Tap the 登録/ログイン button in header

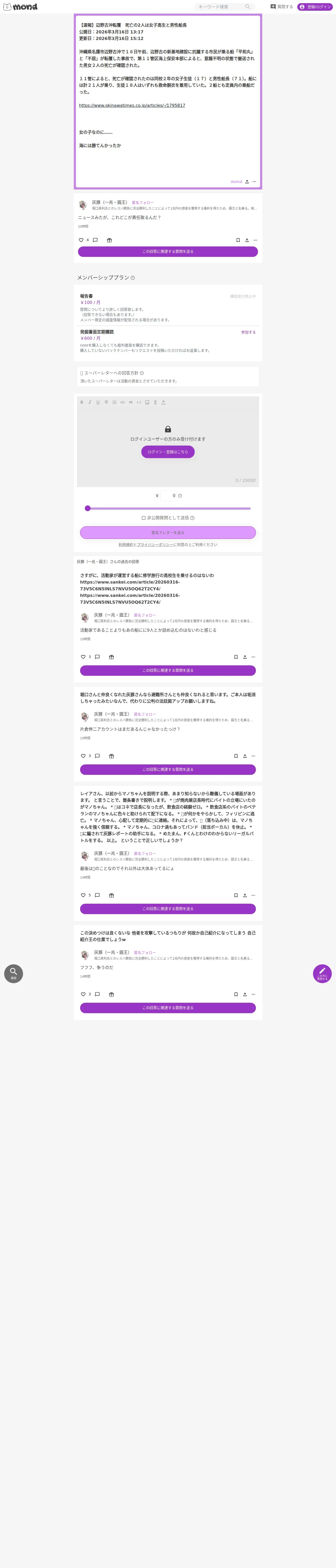pyautogui.click(x=315, y=7)
